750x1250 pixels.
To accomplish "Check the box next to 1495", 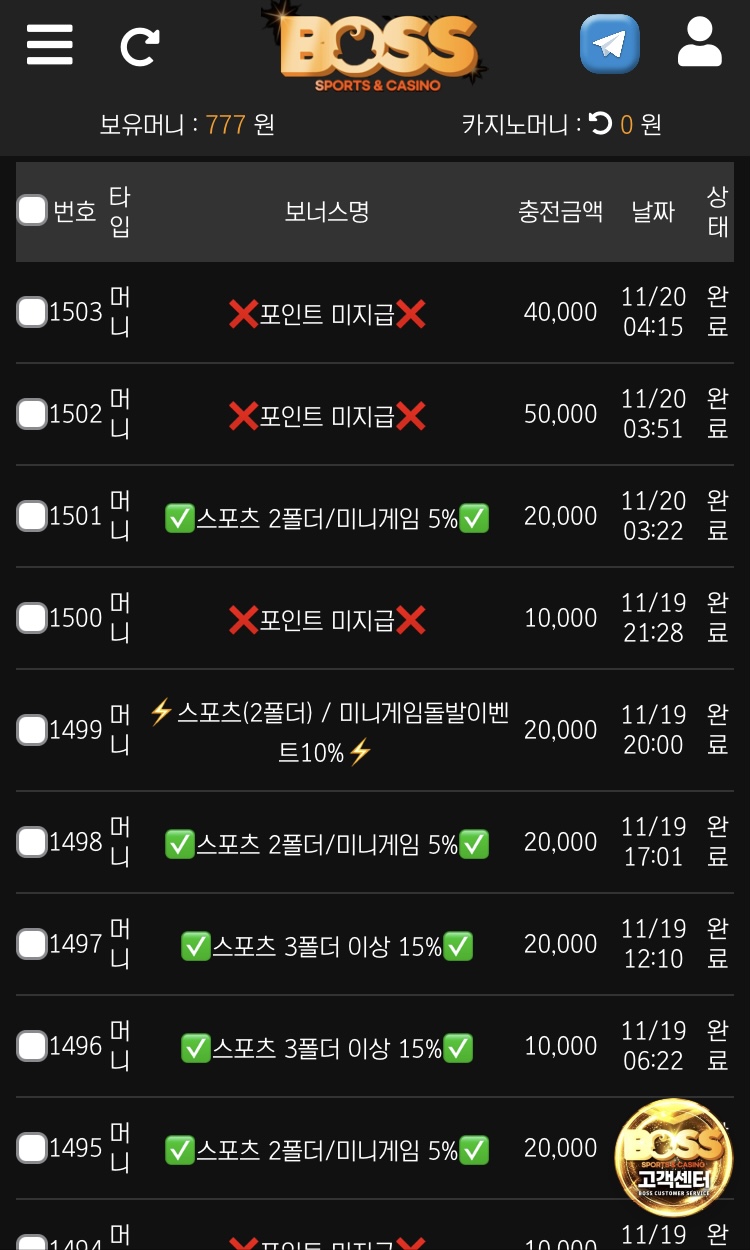I will tap(32, 1148).
